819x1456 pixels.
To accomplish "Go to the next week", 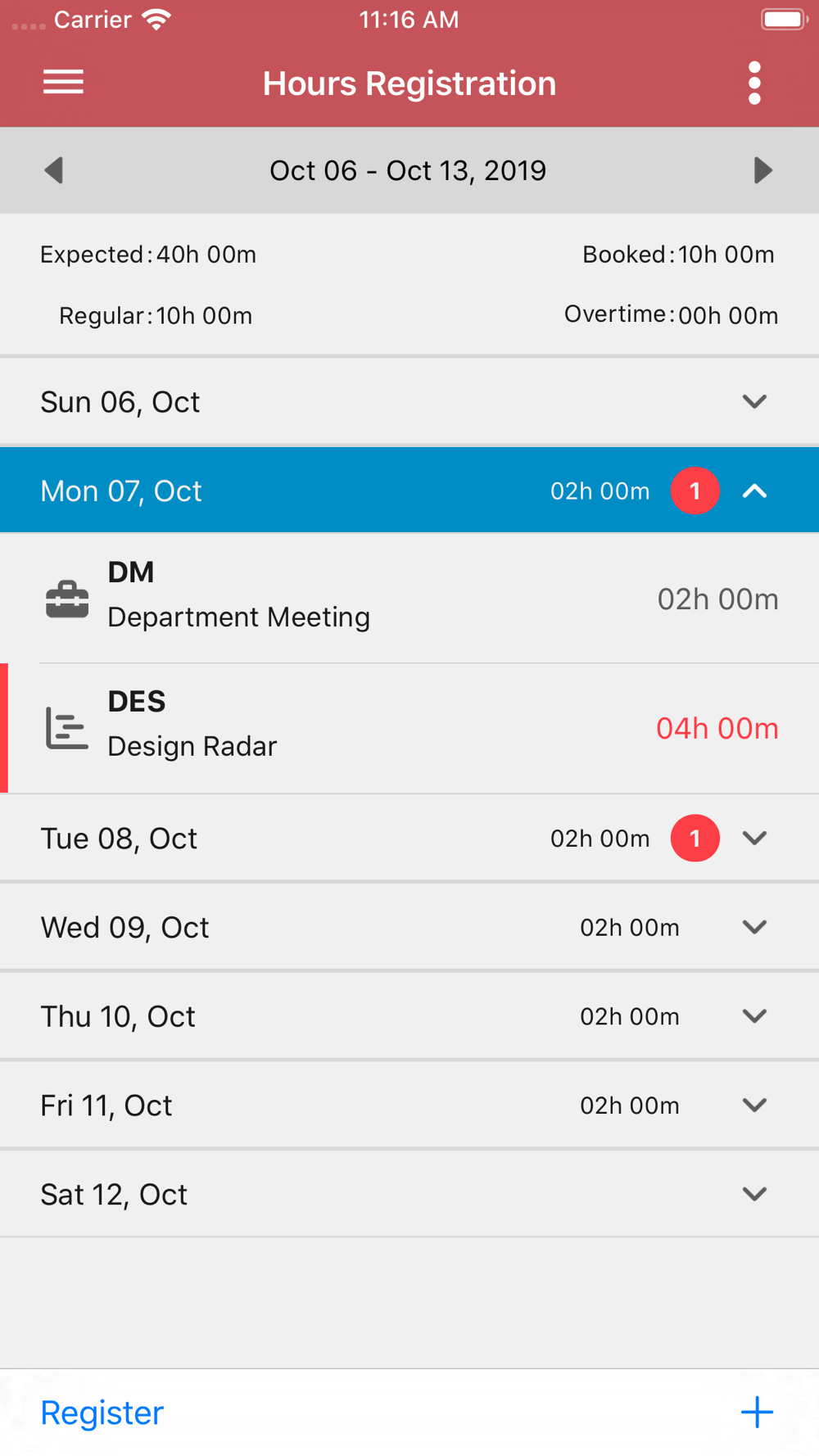I will point(762,170).
